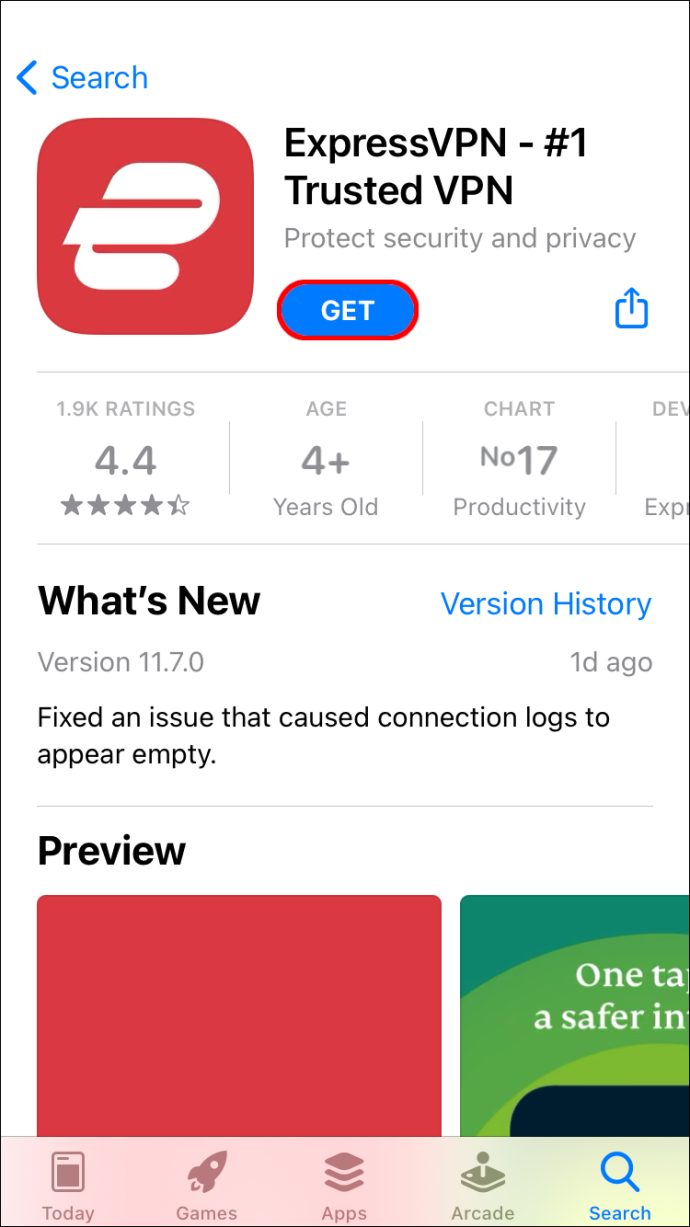Open the red preview screenshot
690x1227 pixels.
tap(239, 1015)
